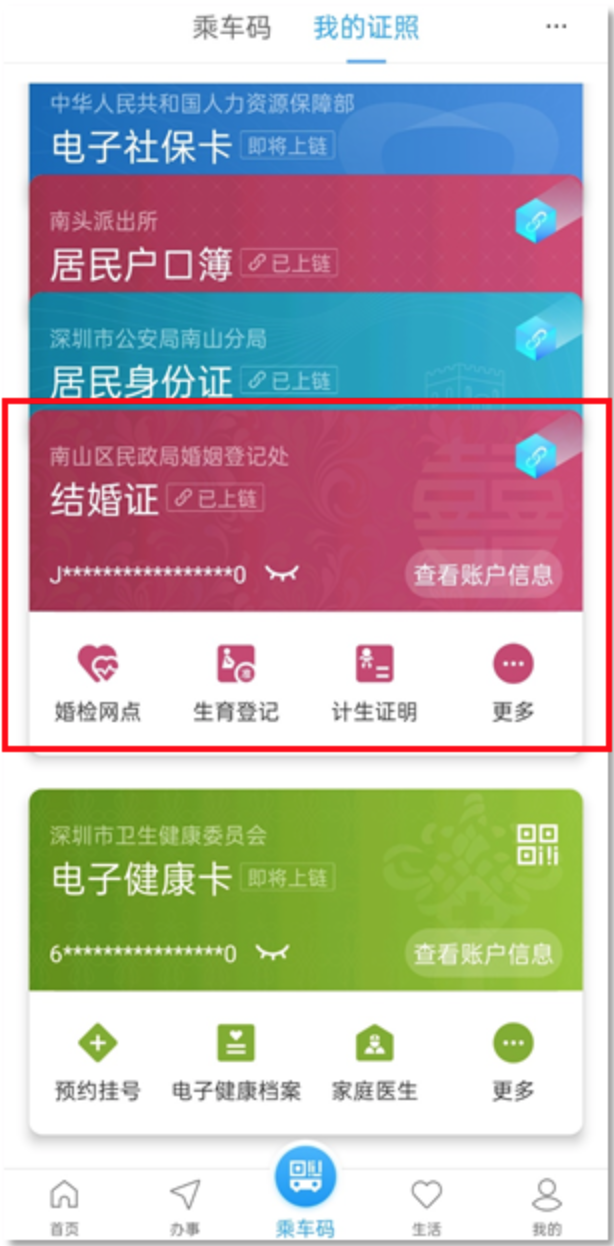Open 计生证明
This screenshot has height=1246, width=614.
[374, 683]
